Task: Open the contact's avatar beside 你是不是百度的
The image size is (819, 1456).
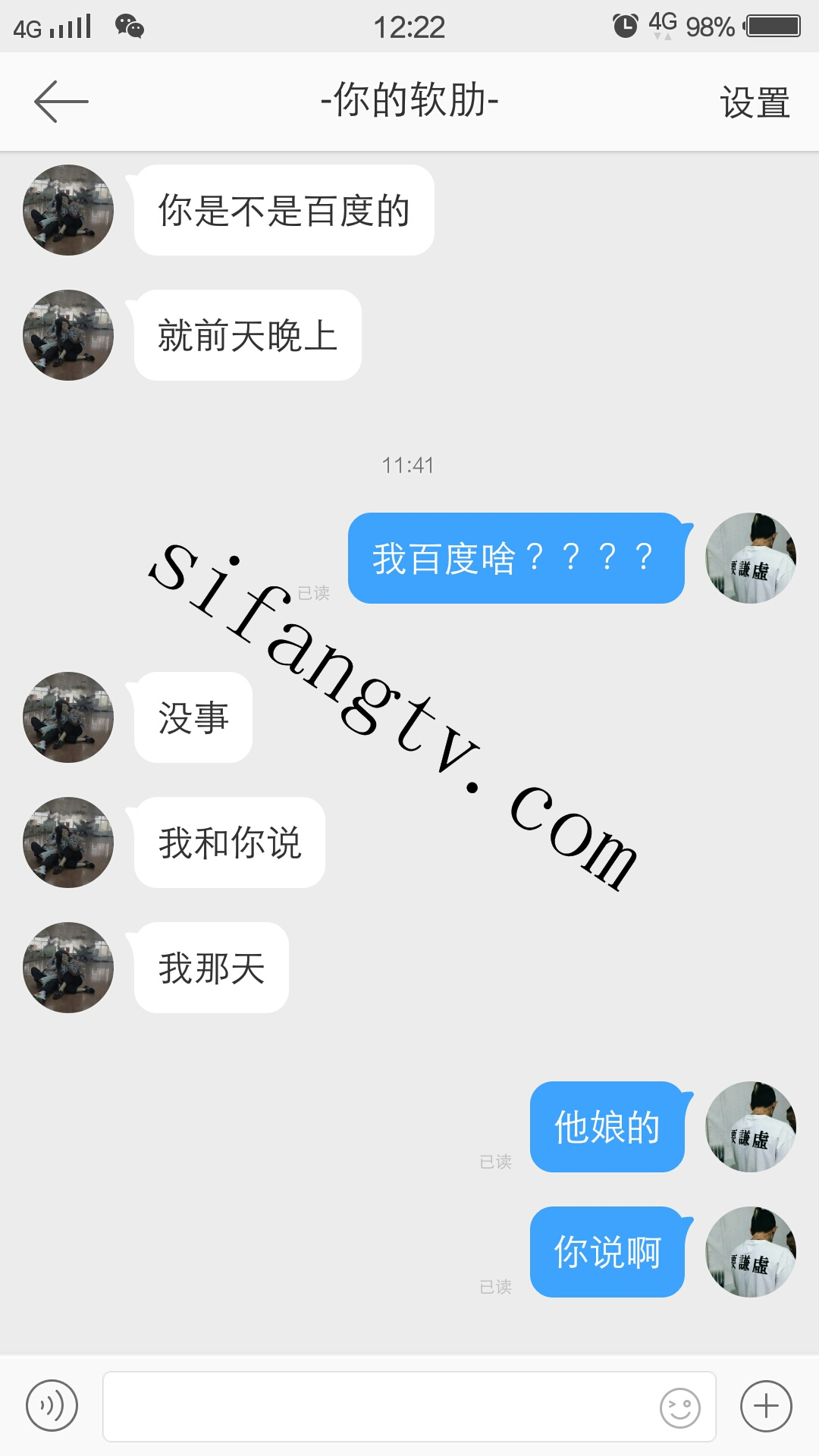Action: [68, 210]
